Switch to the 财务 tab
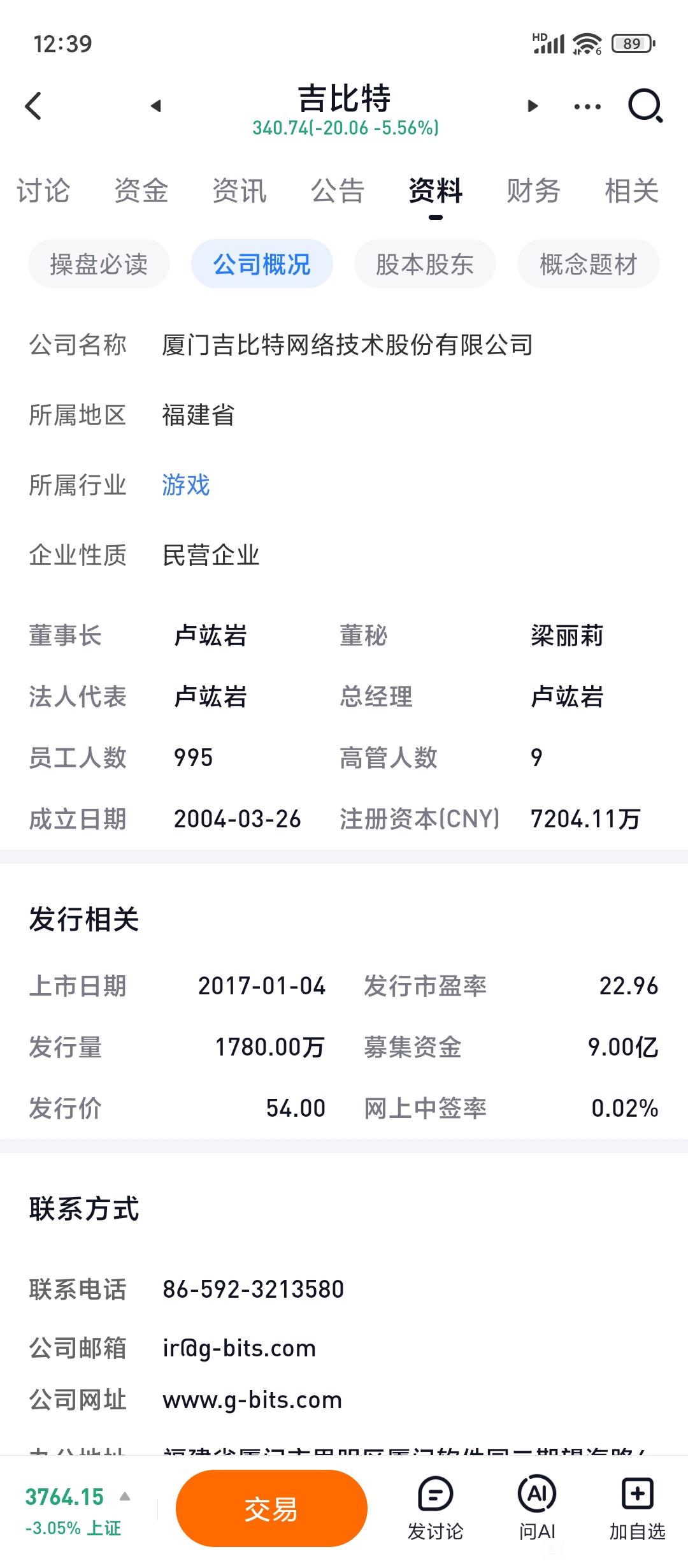Image resolution: width=688 pixels, height=1568 pixels. (x=534, y=191)
